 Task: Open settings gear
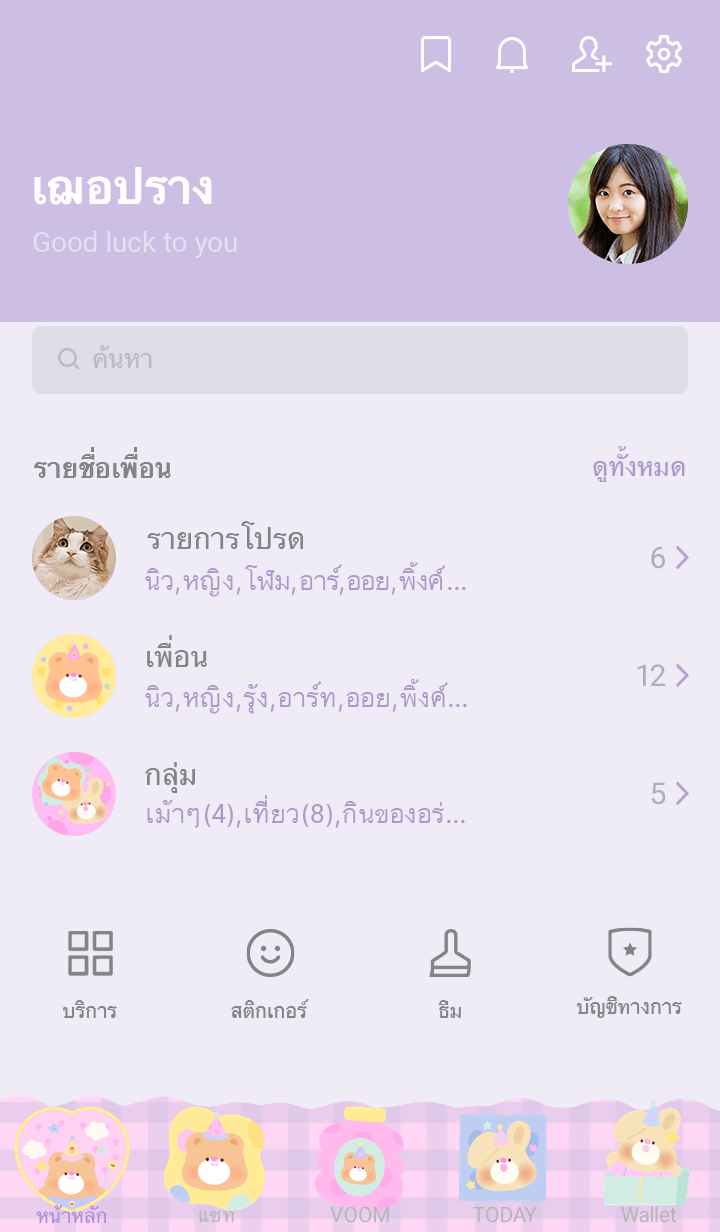click(664, 55)
